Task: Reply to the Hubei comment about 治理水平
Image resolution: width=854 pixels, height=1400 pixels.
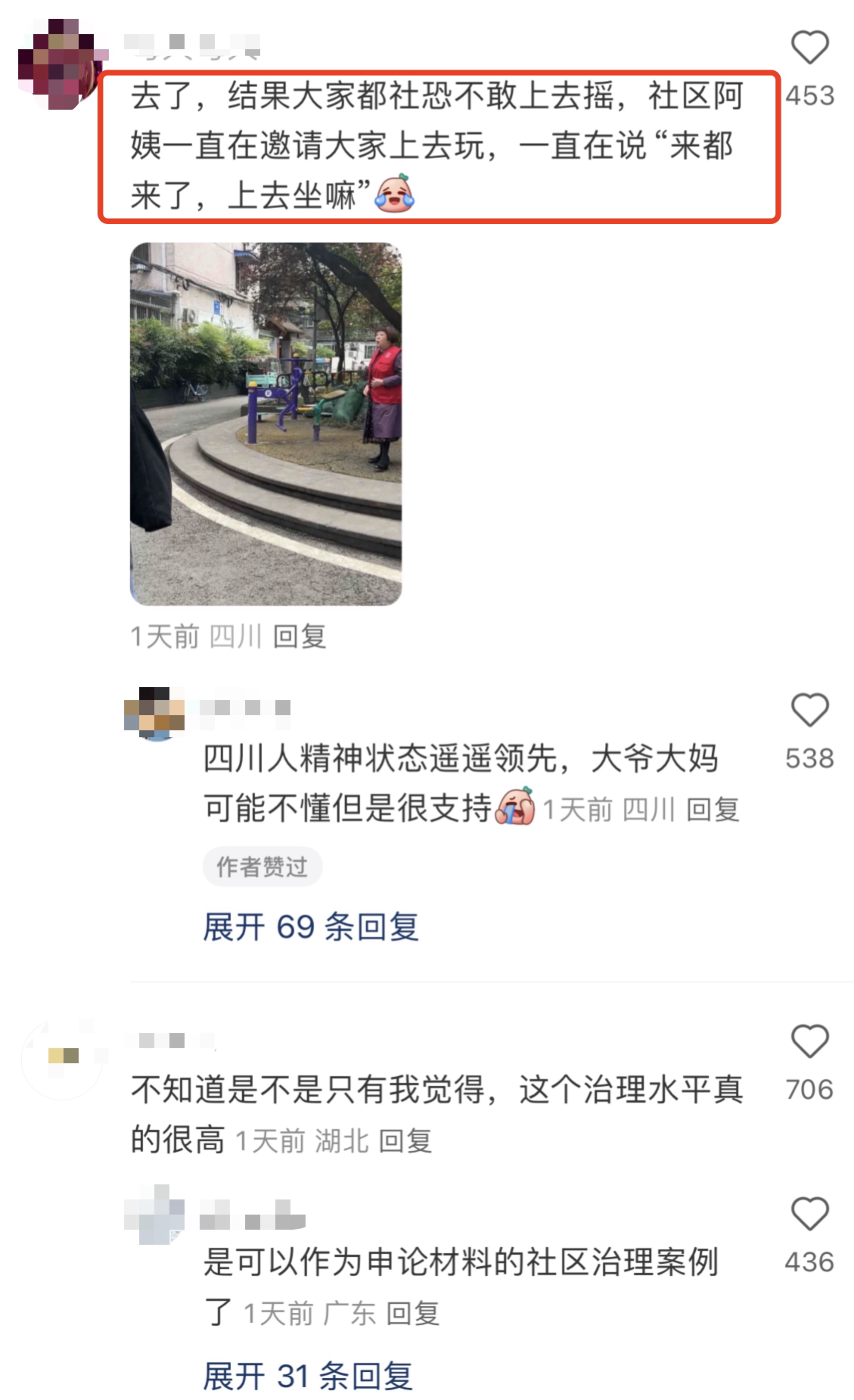Action: click(405, 1140)
